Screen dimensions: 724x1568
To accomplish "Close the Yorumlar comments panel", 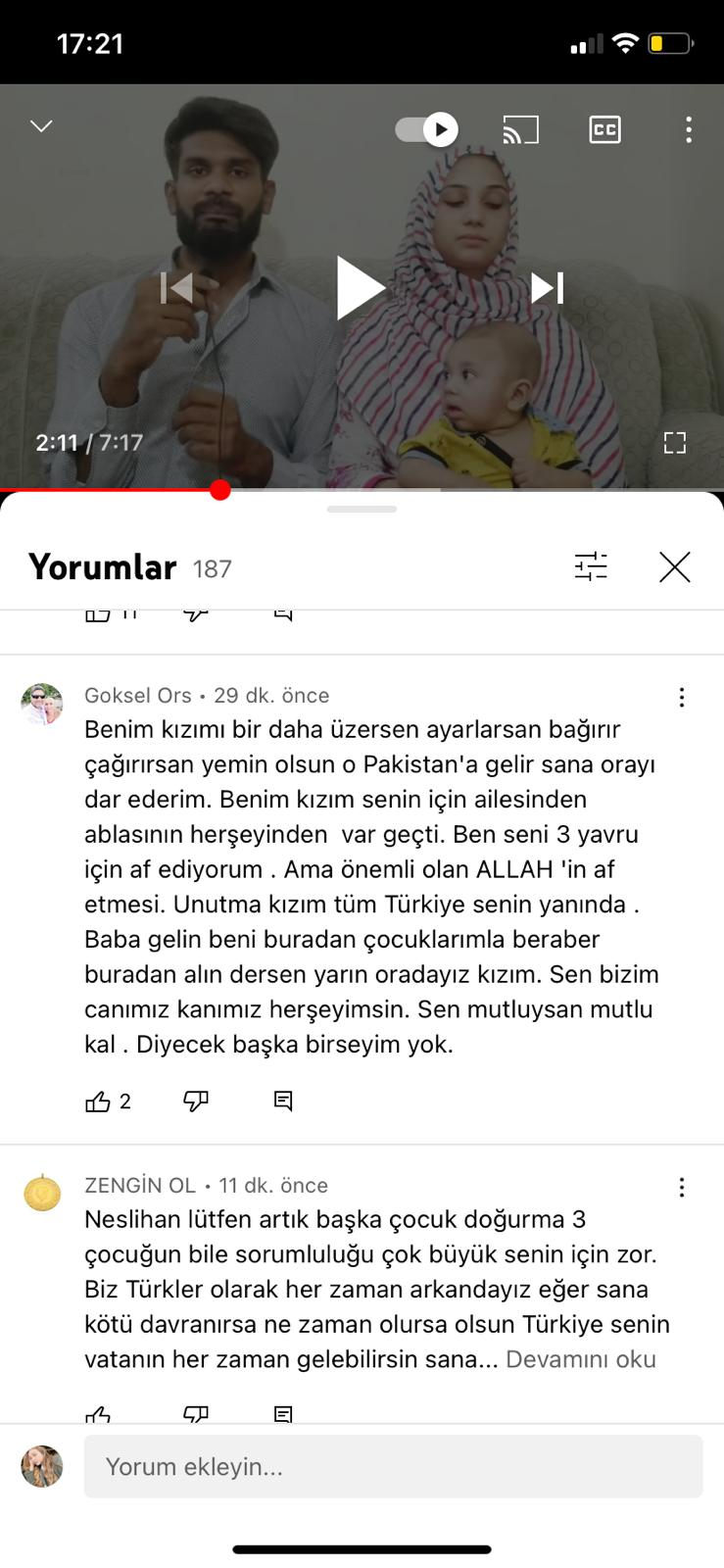I will pos(674,566).
